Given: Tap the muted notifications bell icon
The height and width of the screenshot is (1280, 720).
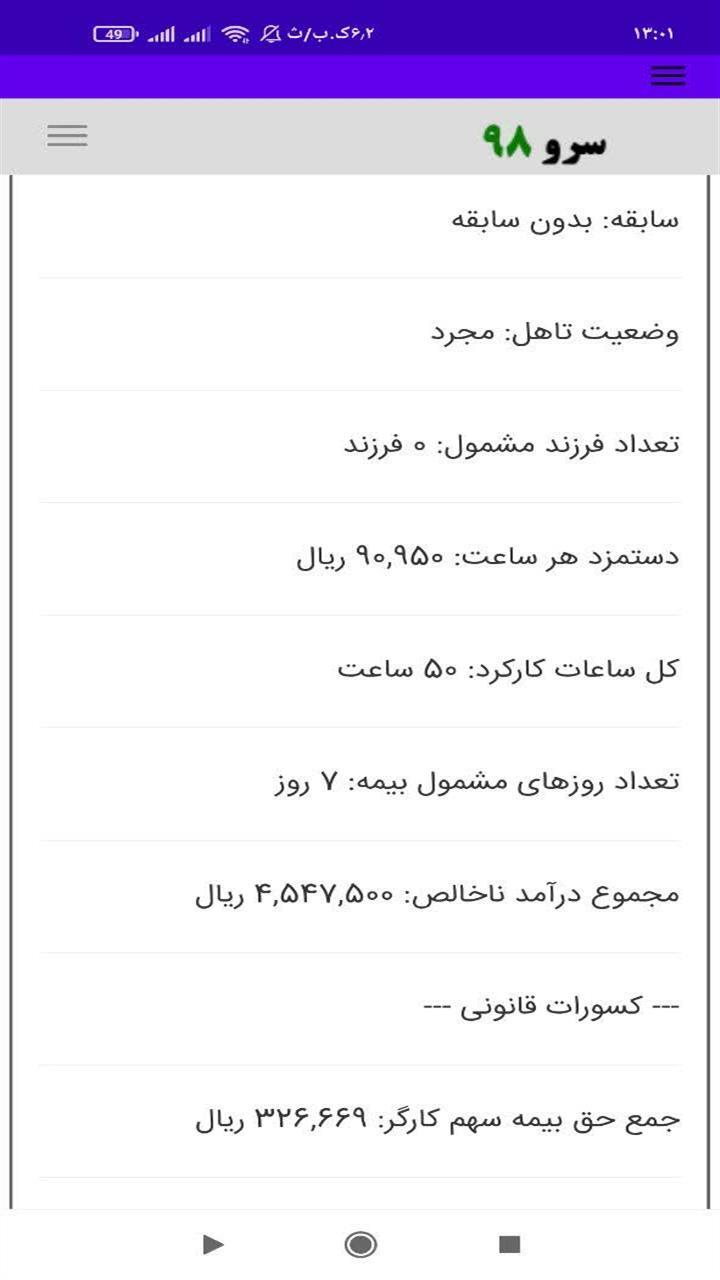Looking at the screenshot, I should coord(267,32).
